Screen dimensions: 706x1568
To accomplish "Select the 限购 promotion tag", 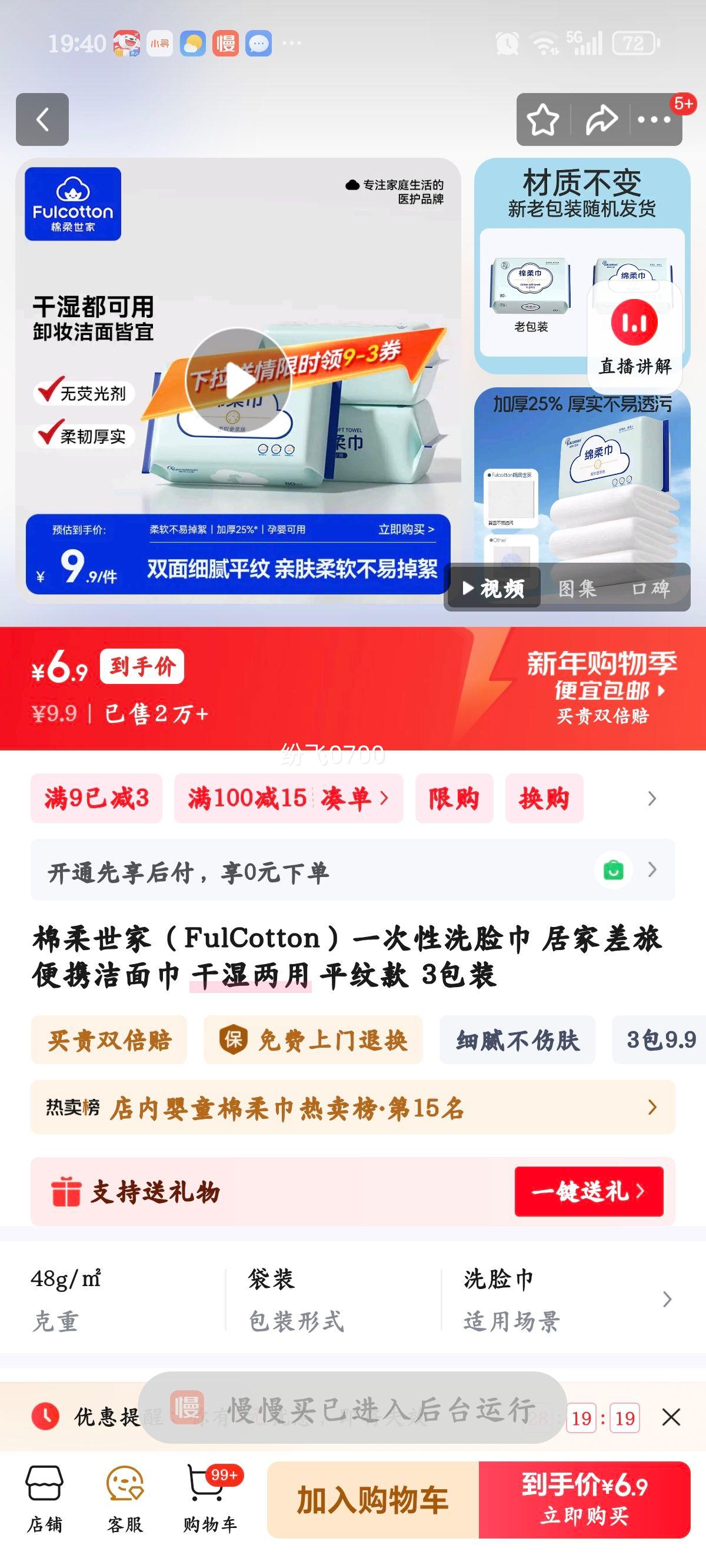I will tap(454, 799).
